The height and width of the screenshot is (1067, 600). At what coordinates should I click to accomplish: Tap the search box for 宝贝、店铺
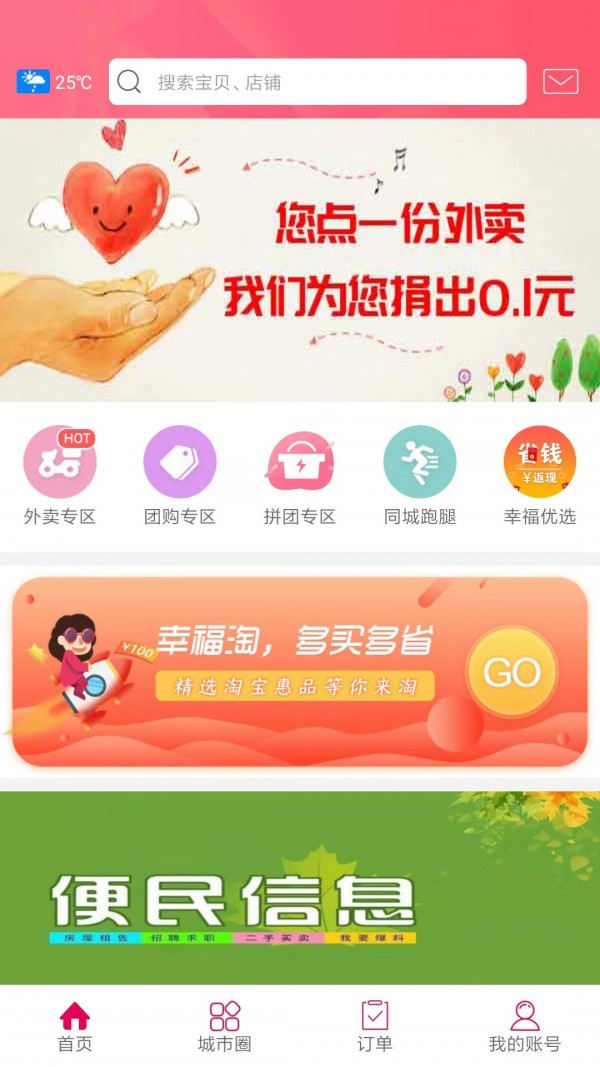(x=317, y=82)
